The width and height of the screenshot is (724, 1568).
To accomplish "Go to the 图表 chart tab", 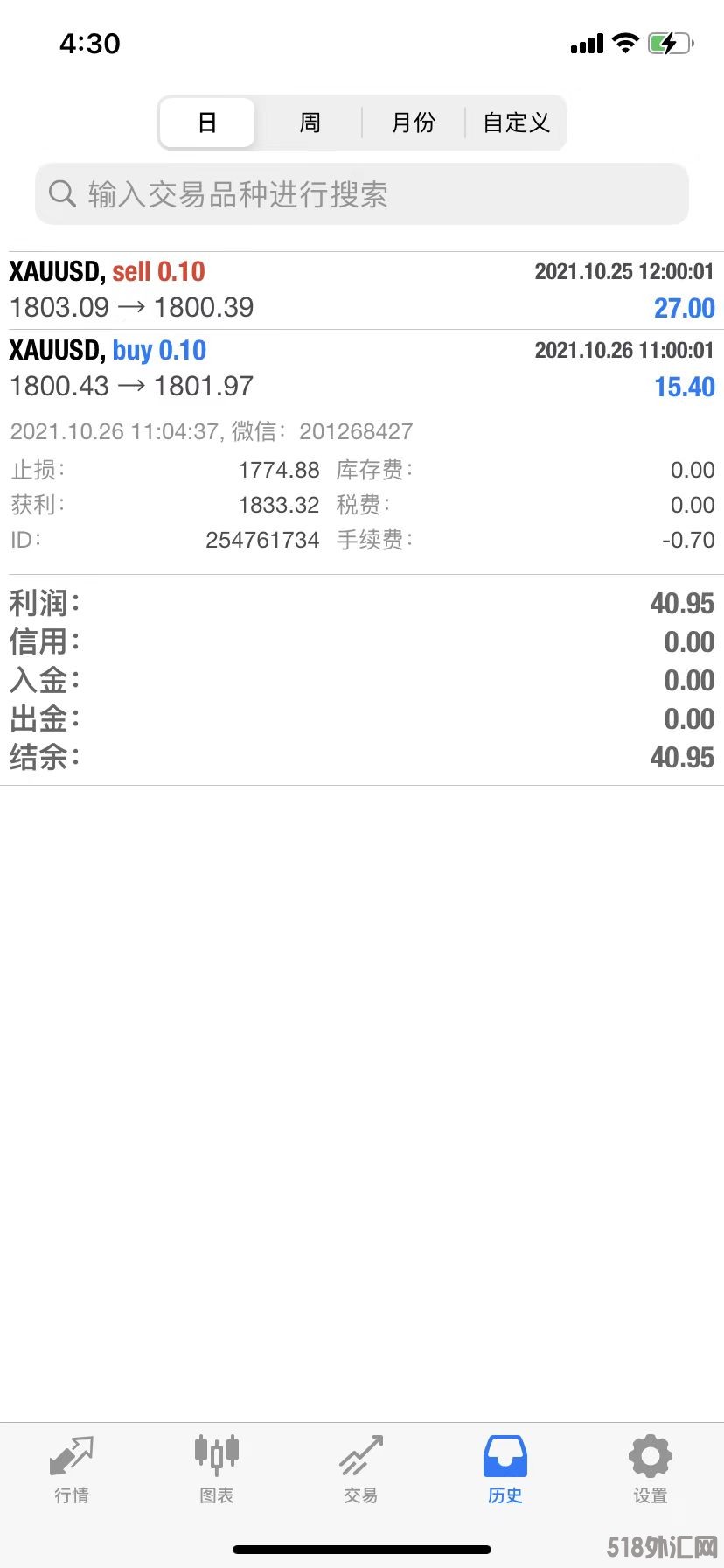I will pyautogui.click(x=216, y=1470).
